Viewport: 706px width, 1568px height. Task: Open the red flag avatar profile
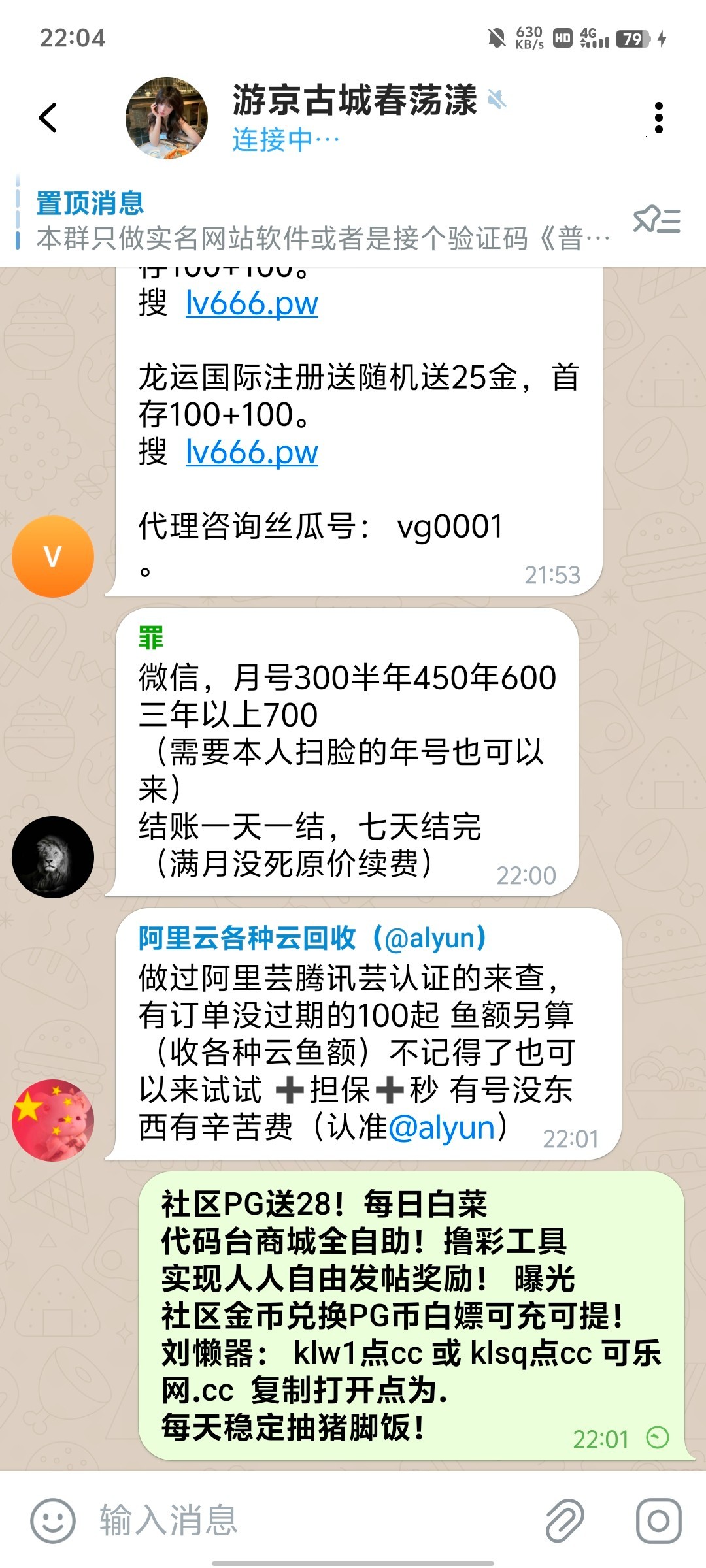53,1120
